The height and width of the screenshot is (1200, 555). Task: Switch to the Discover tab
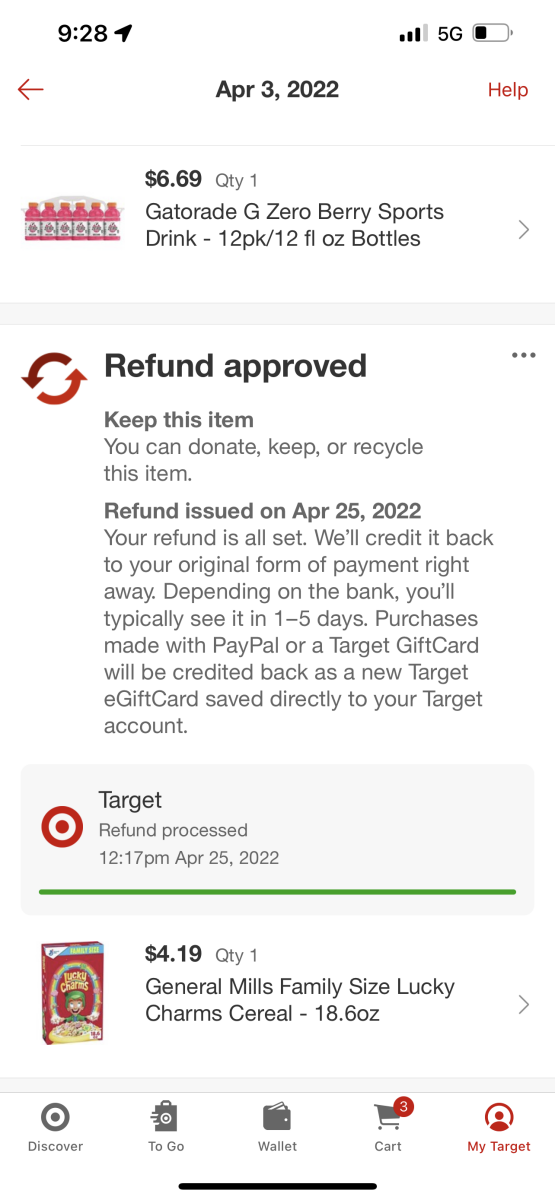[x=55, y=1127]
